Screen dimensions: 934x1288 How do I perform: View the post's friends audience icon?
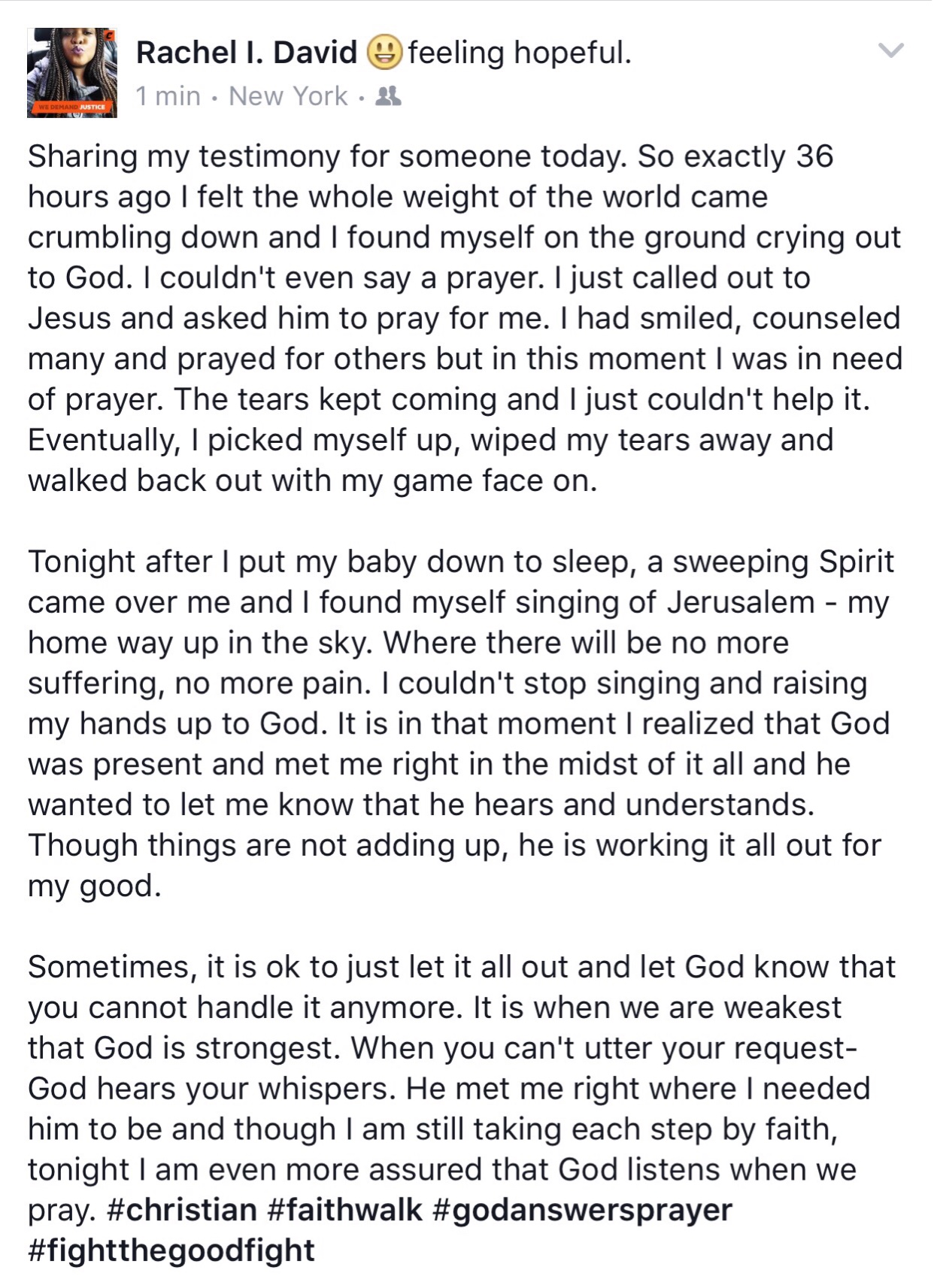coord(388,96)
